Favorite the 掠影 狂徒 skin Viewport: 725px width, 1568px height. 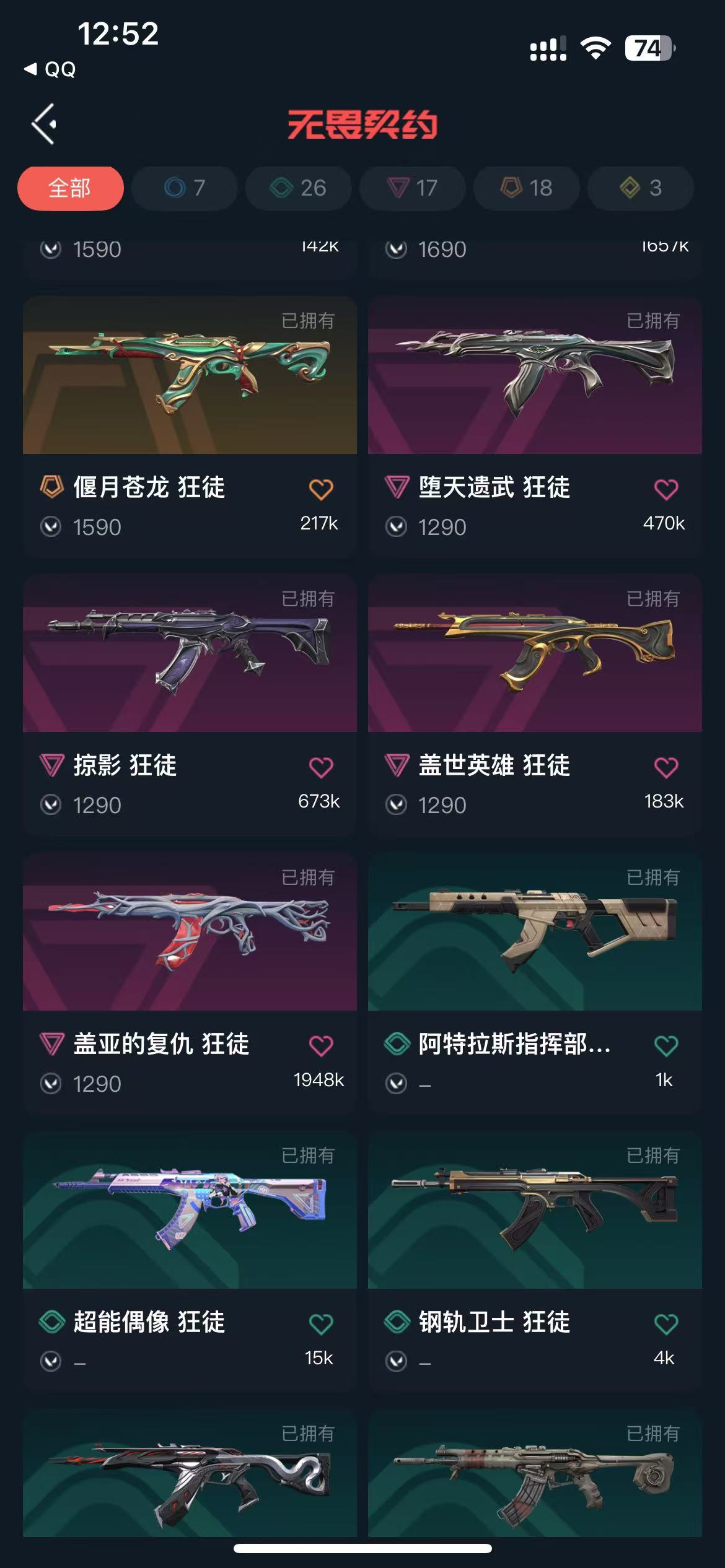click(x=321, y=767)
